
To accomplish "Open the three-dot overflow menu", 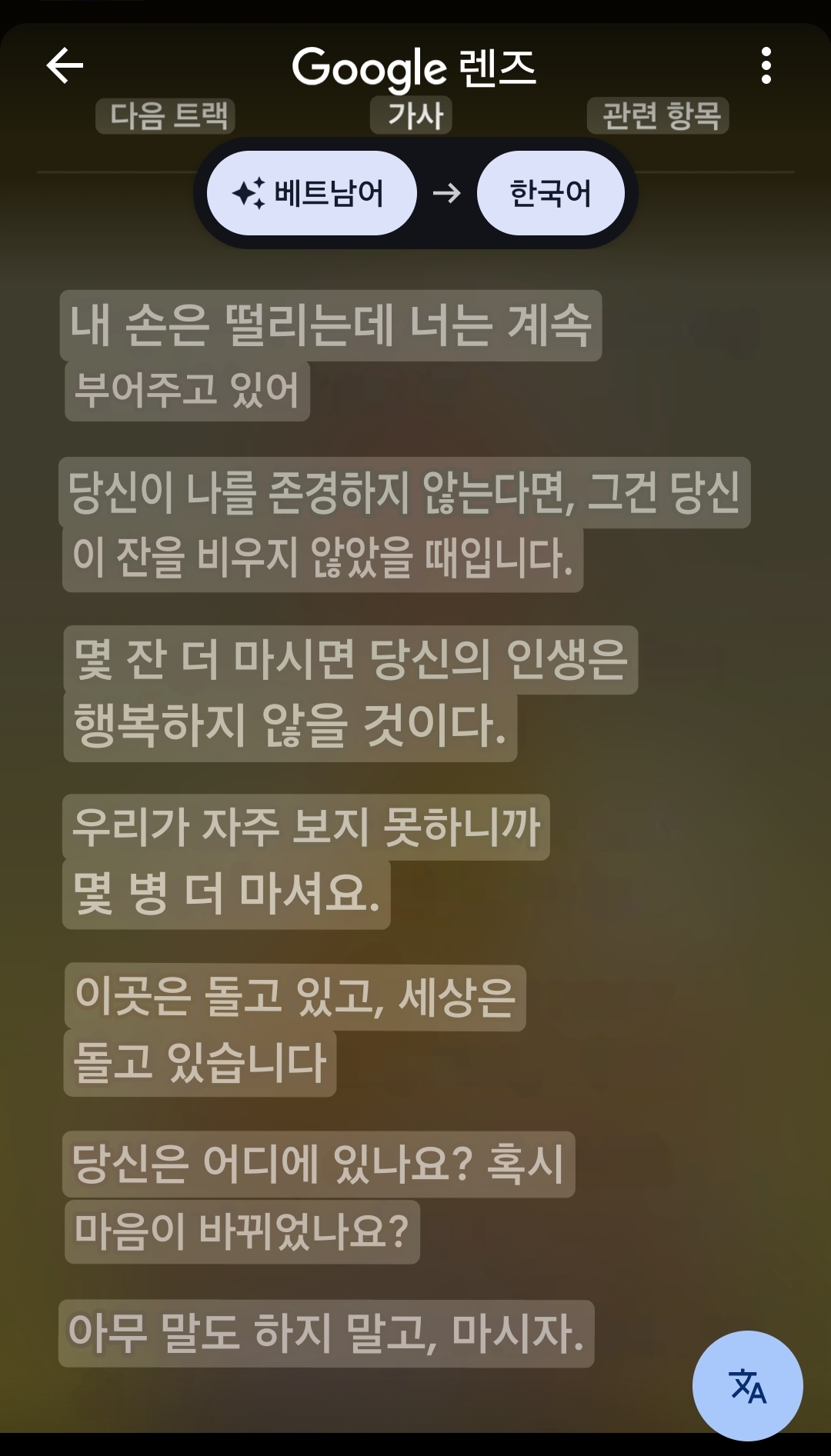I will point(766,65).
